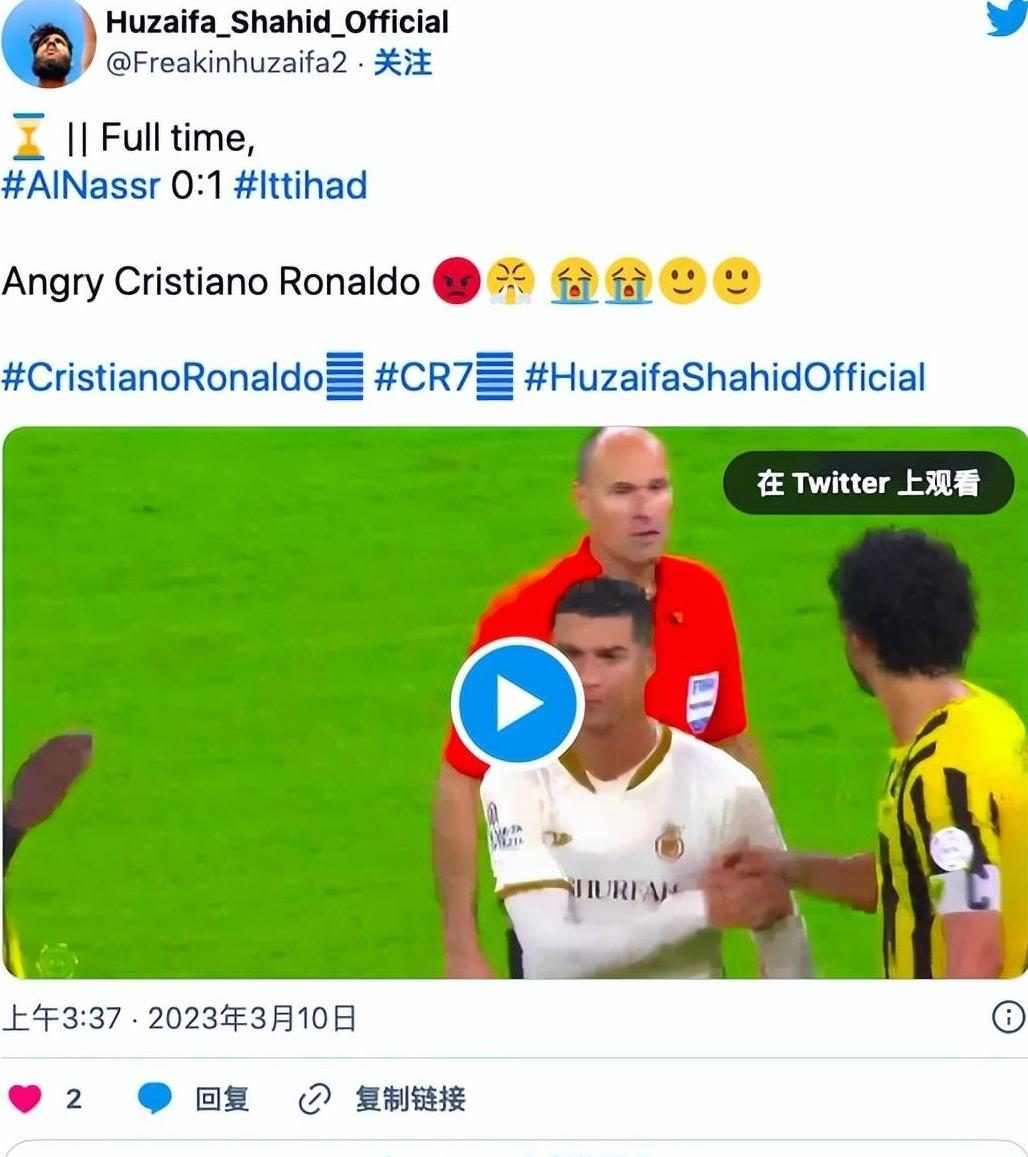Like this tweet with the heart
Image resolution: width=1028 pixels, height=1157 pixels.
tap(25, 1099)
